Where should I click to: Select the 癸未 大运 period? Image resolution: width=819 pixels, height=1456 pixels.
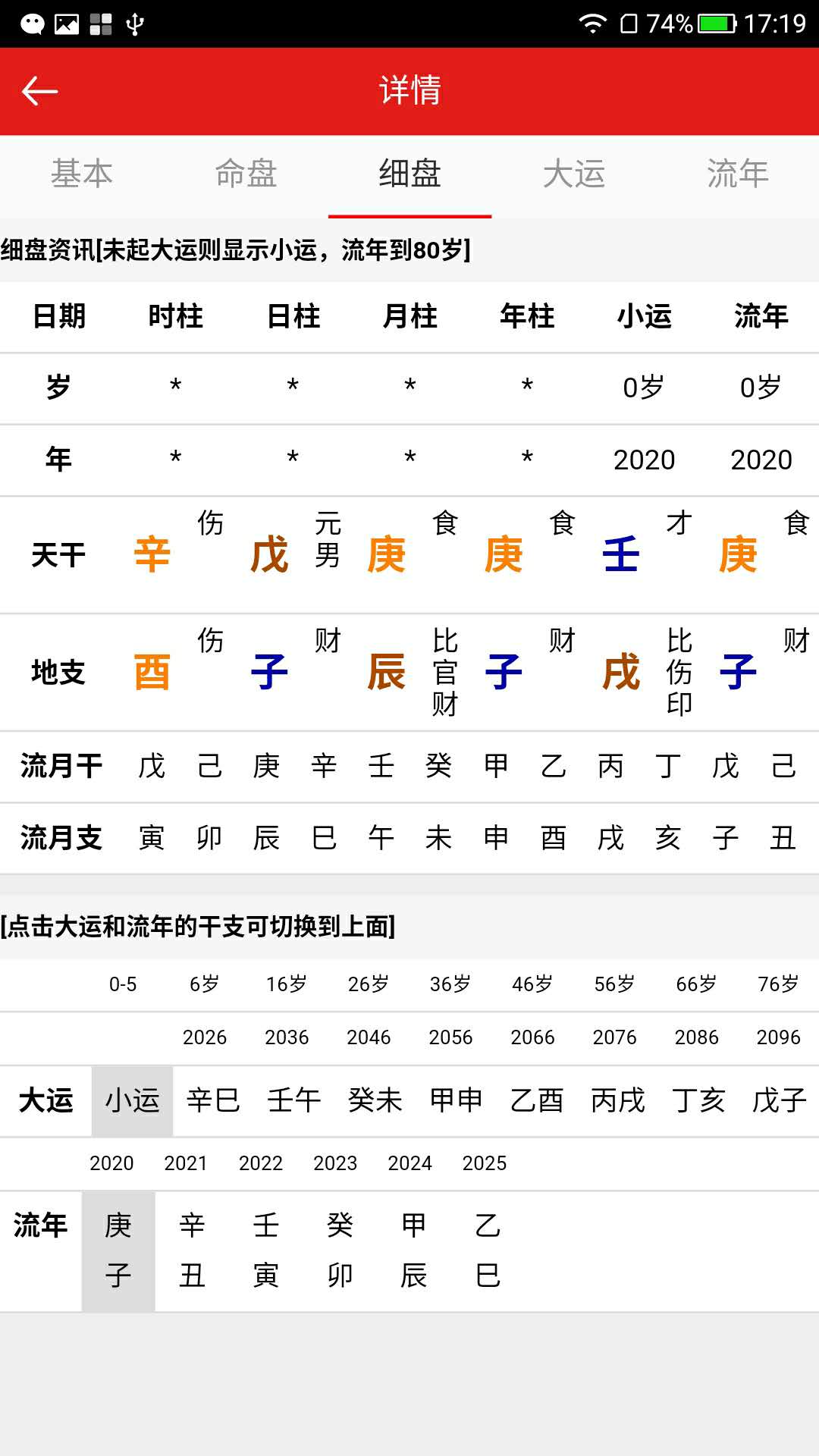click(375, 1100)
